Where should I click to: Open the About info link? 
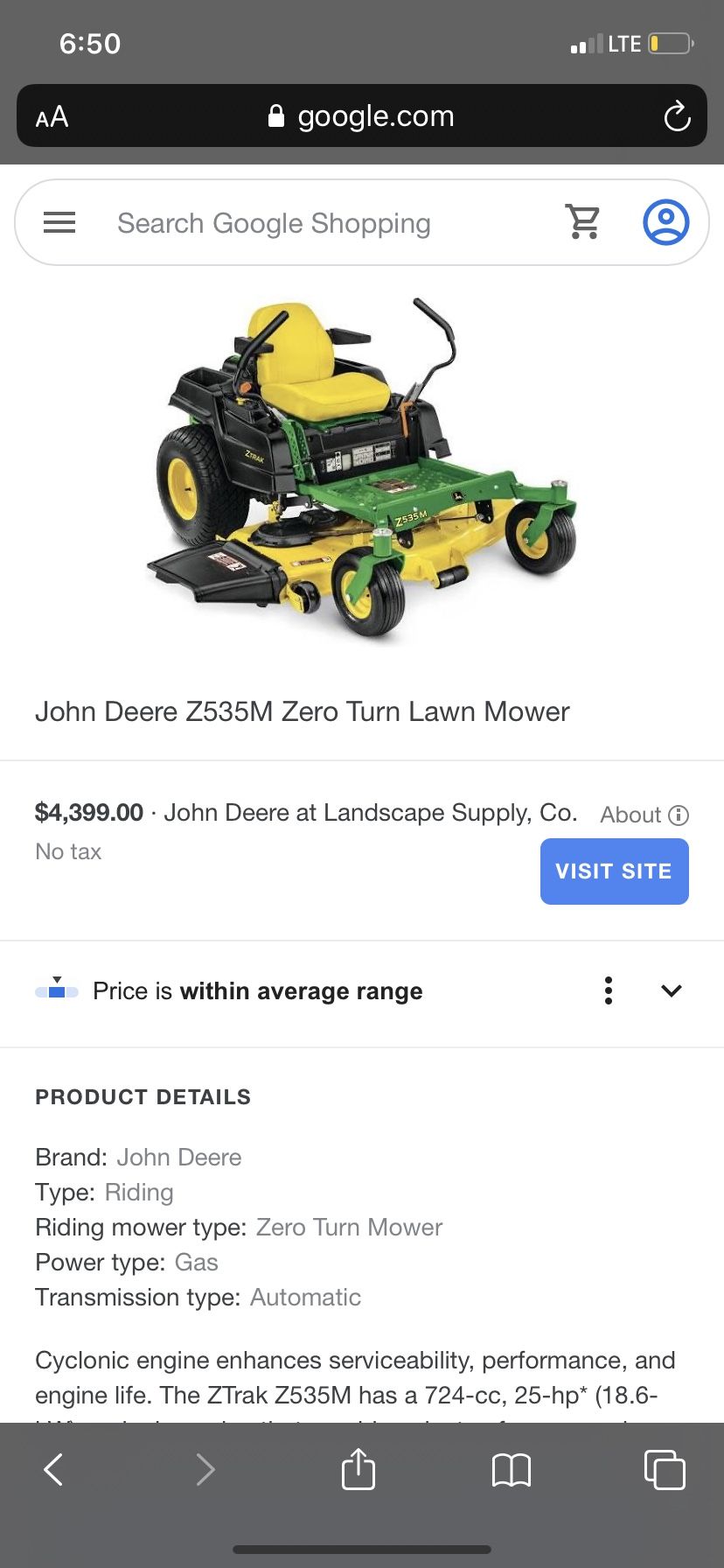tap(644, 815)
